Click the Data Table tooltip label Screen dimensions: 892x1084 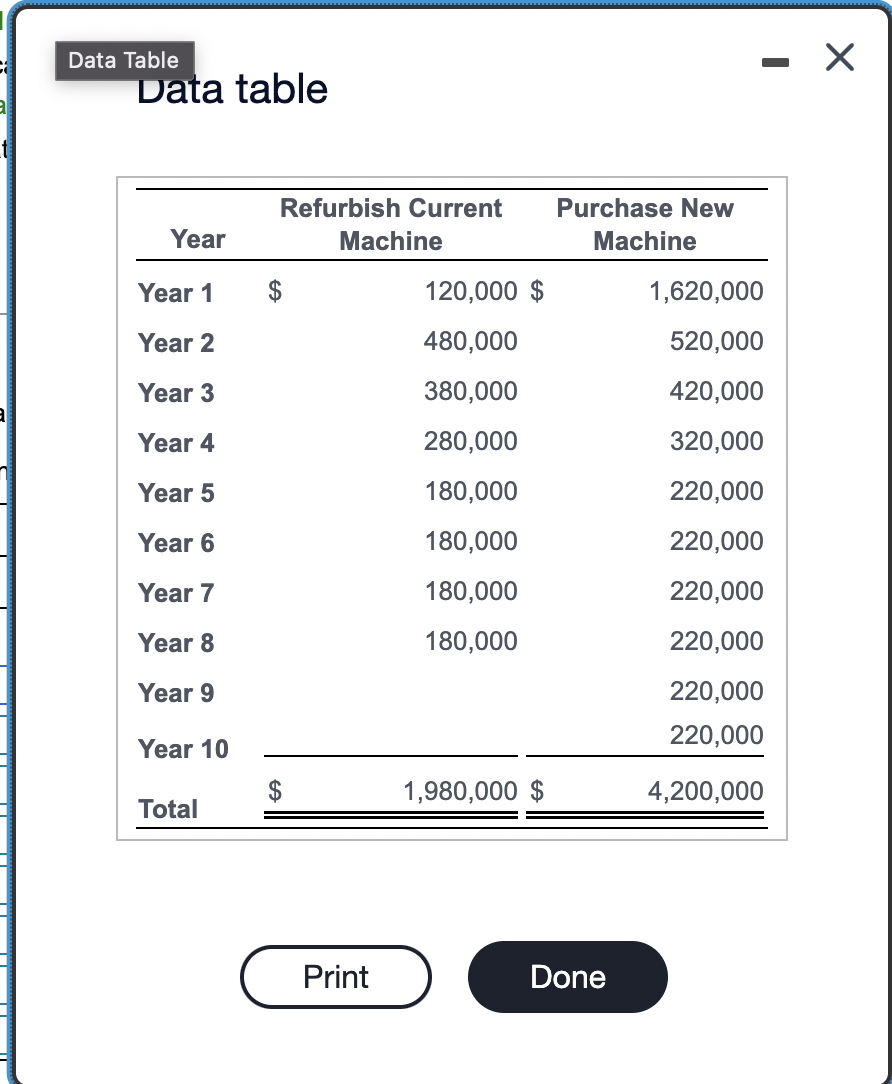coord(124,61)
